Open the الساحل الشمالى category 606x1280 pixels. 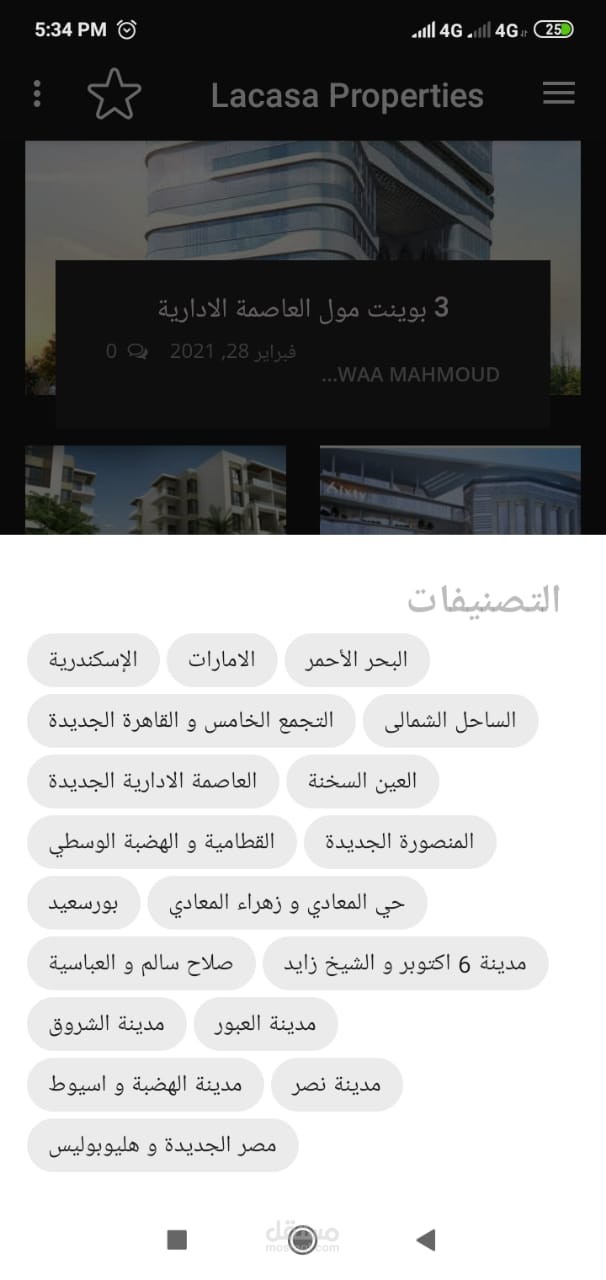pyautogui.click(x=450, y=721)
